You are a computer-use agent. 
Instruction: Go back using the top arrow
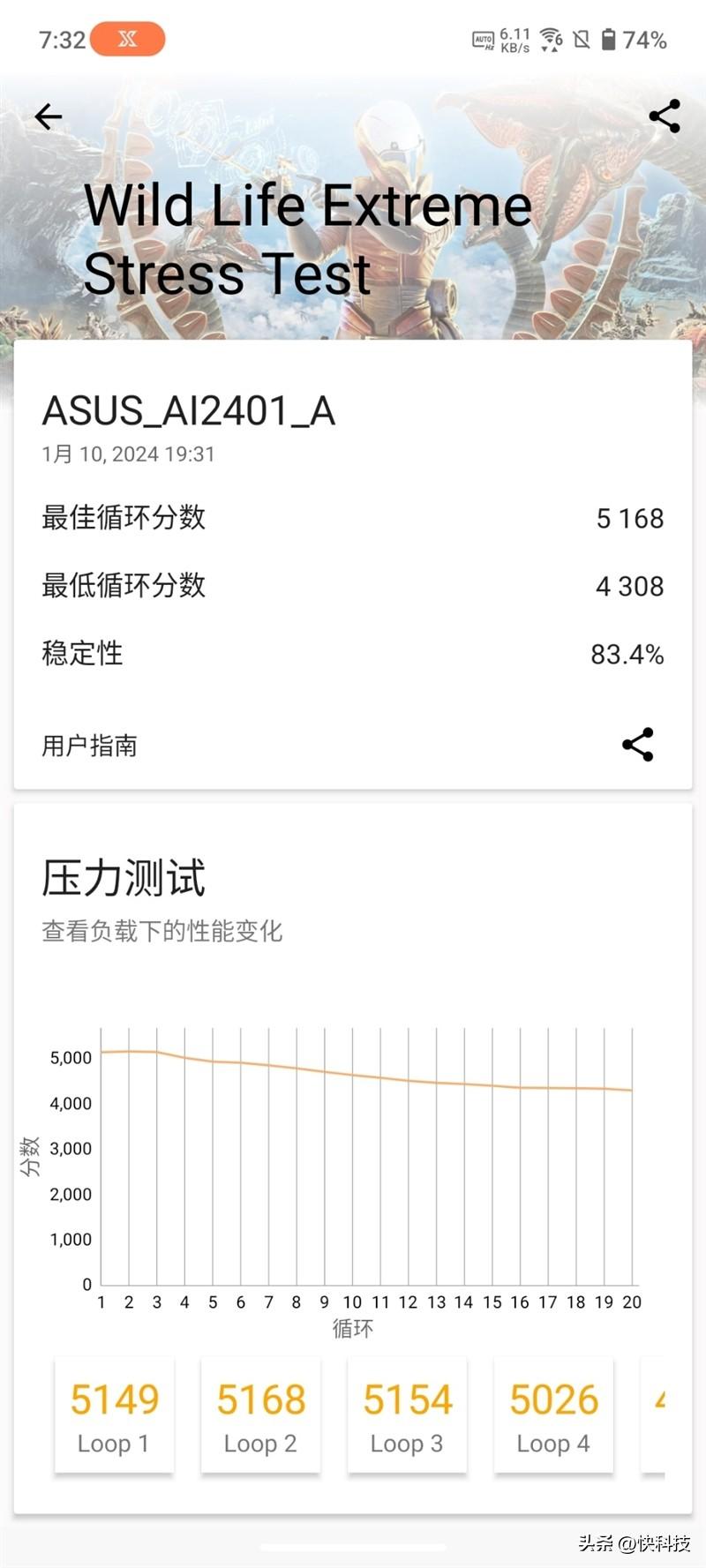click(48, 116)
